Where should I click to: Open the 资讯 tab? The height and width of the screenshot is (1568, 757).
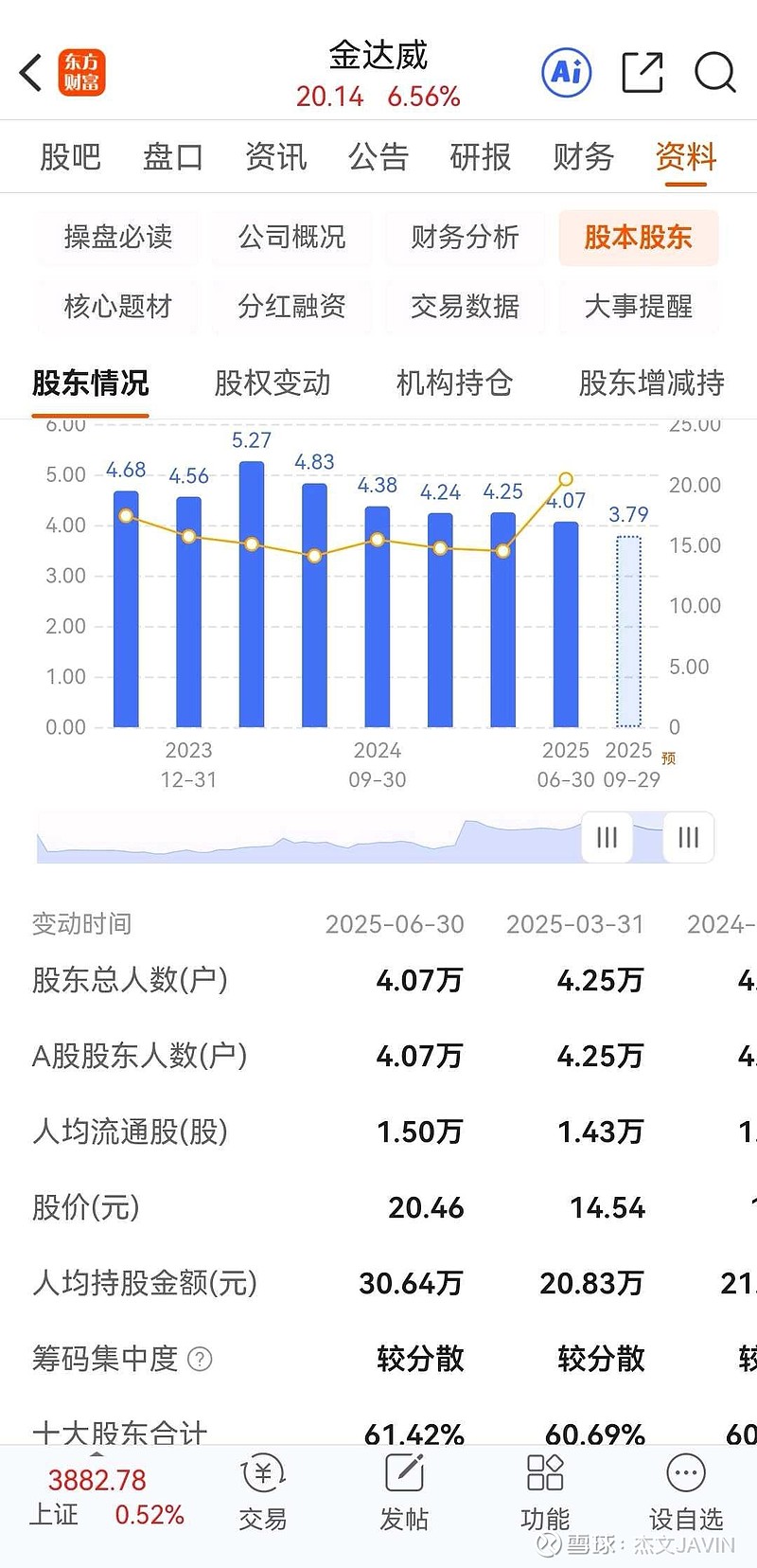click(x=275, y=156)
